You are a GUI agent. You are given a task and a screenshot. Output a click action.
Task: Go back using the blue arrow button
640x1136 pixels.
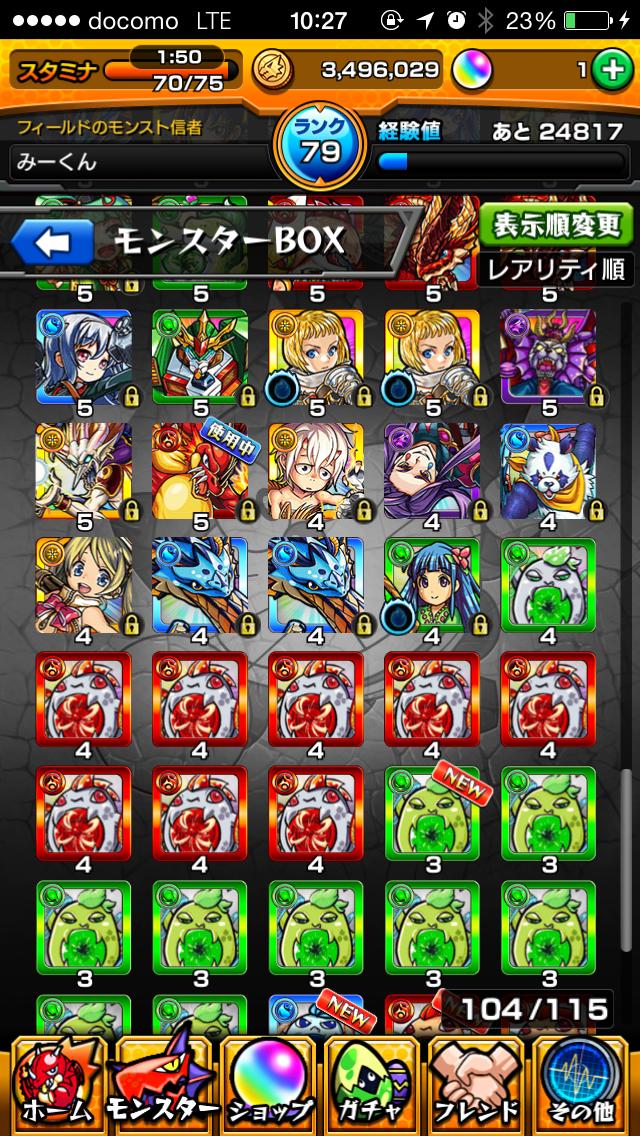[x=52, y=241]
